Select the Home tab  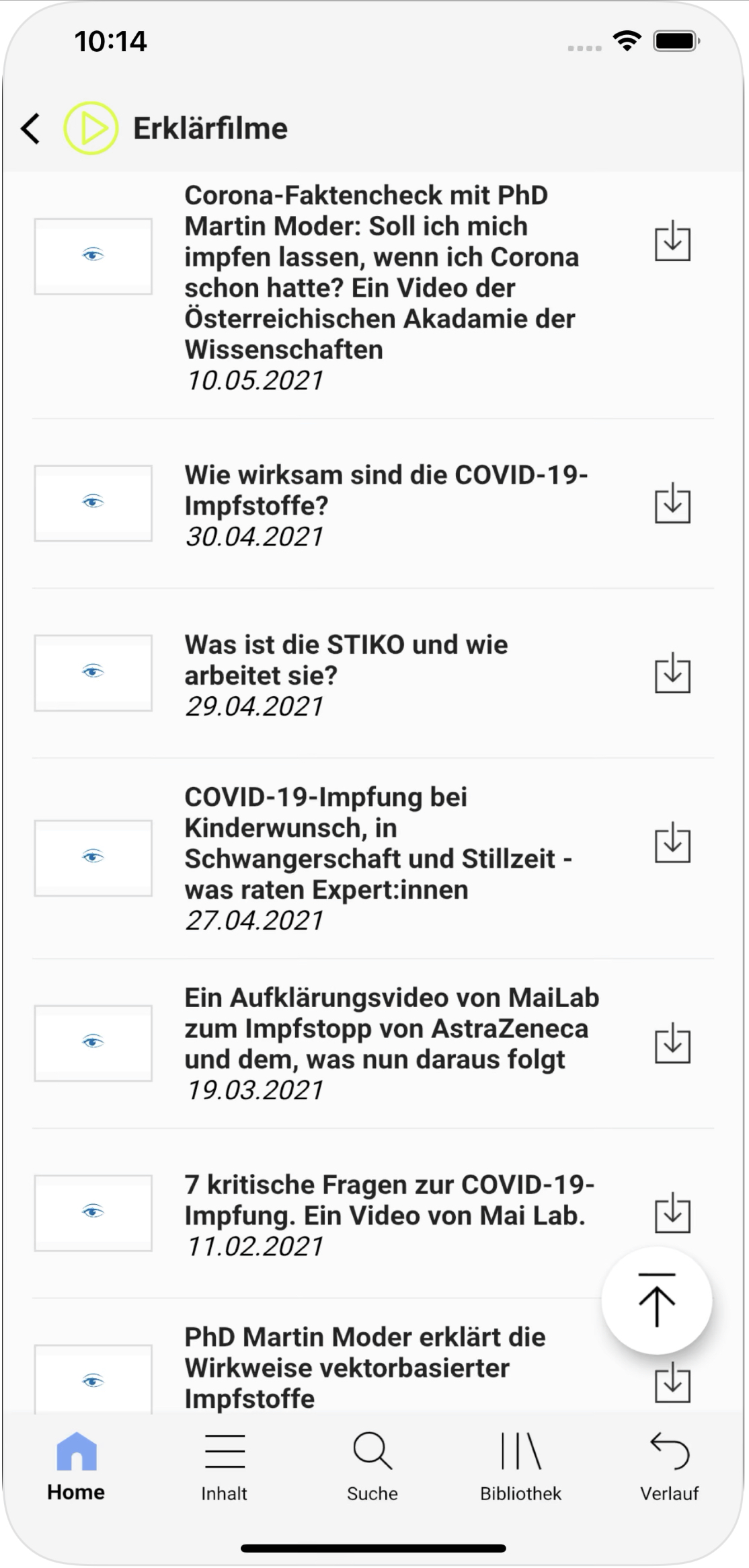(x=76, y=1468)
